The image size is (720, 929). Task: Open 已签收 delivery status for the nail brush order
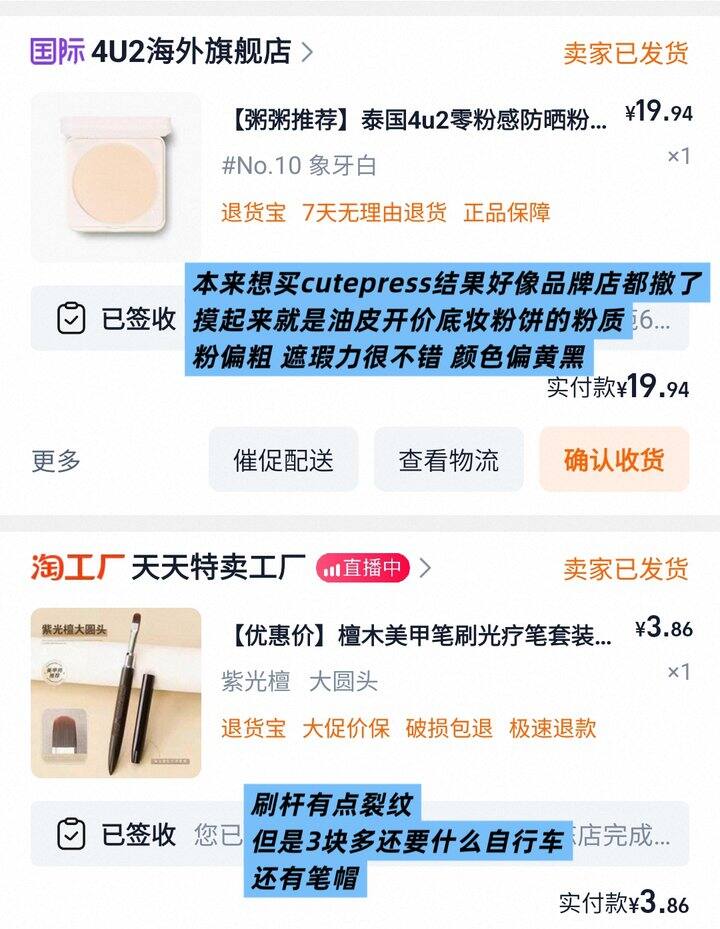[115, 834]
